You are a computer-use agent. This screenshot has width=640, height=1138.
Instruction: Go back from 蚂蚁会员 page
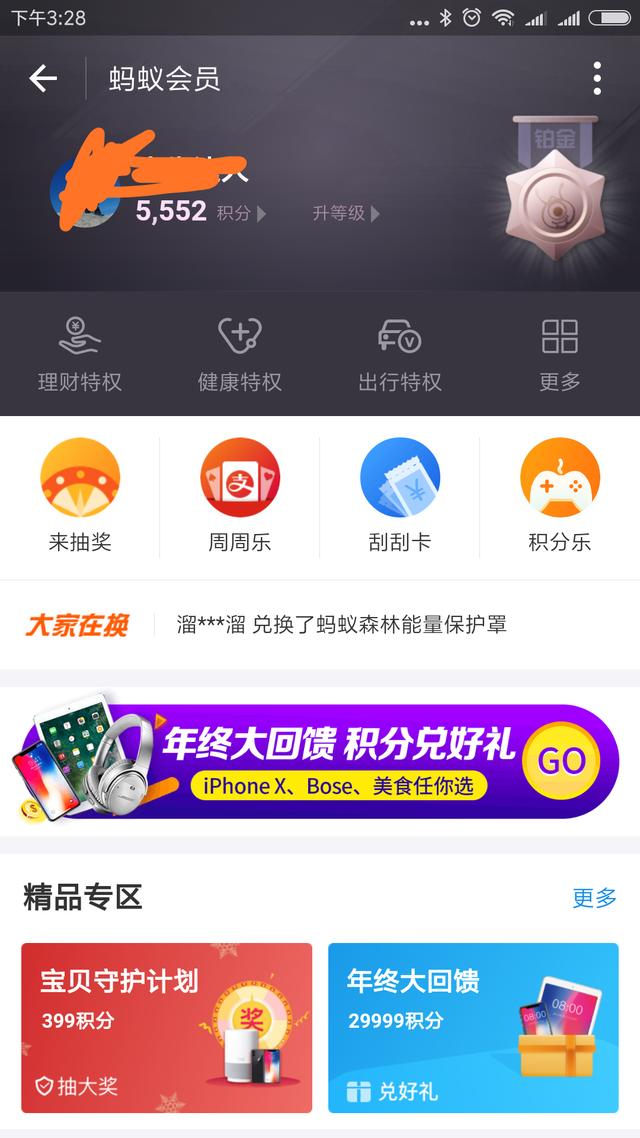[43, 78]
